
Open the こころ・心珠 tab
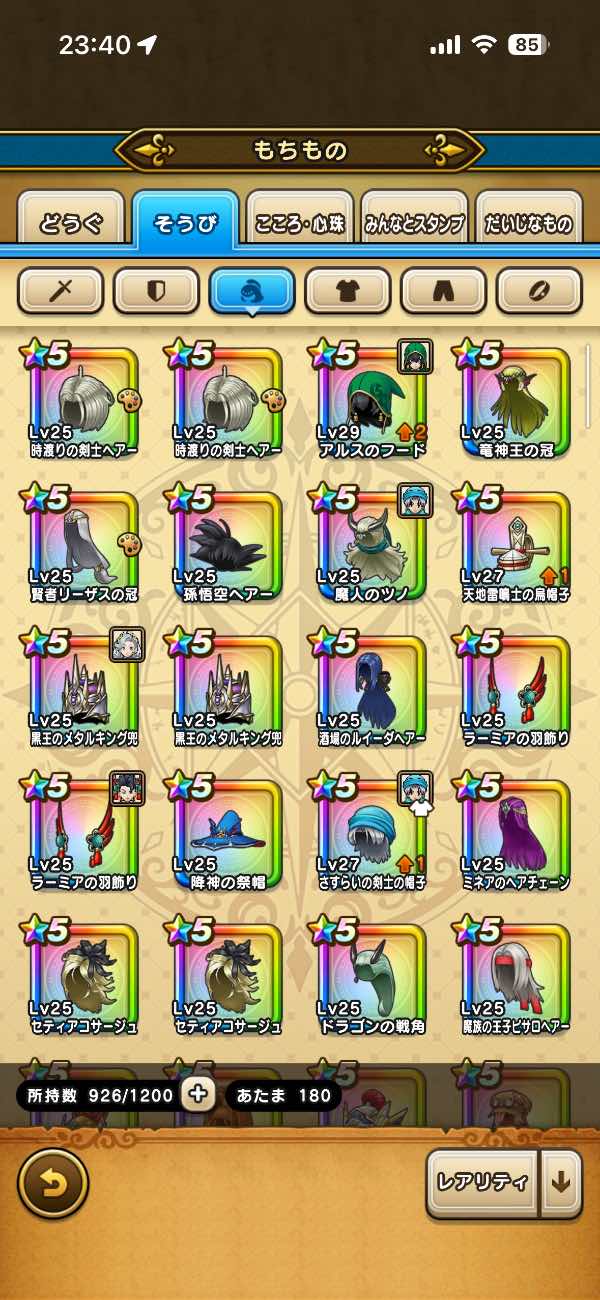point(300,222)
